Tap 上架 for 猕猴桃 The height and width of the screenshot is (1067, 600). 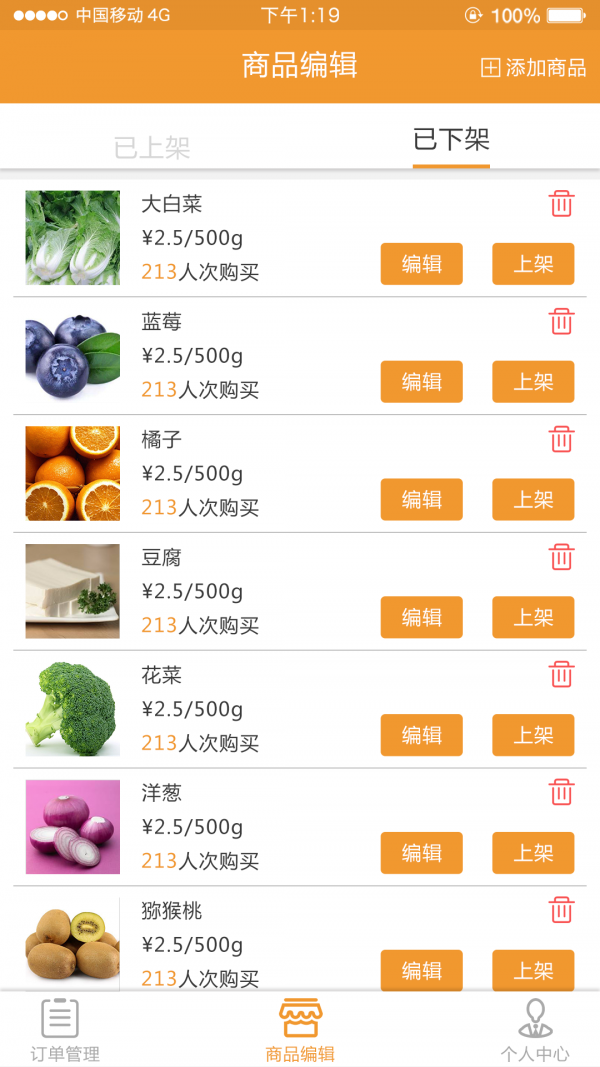pos(533,970)
